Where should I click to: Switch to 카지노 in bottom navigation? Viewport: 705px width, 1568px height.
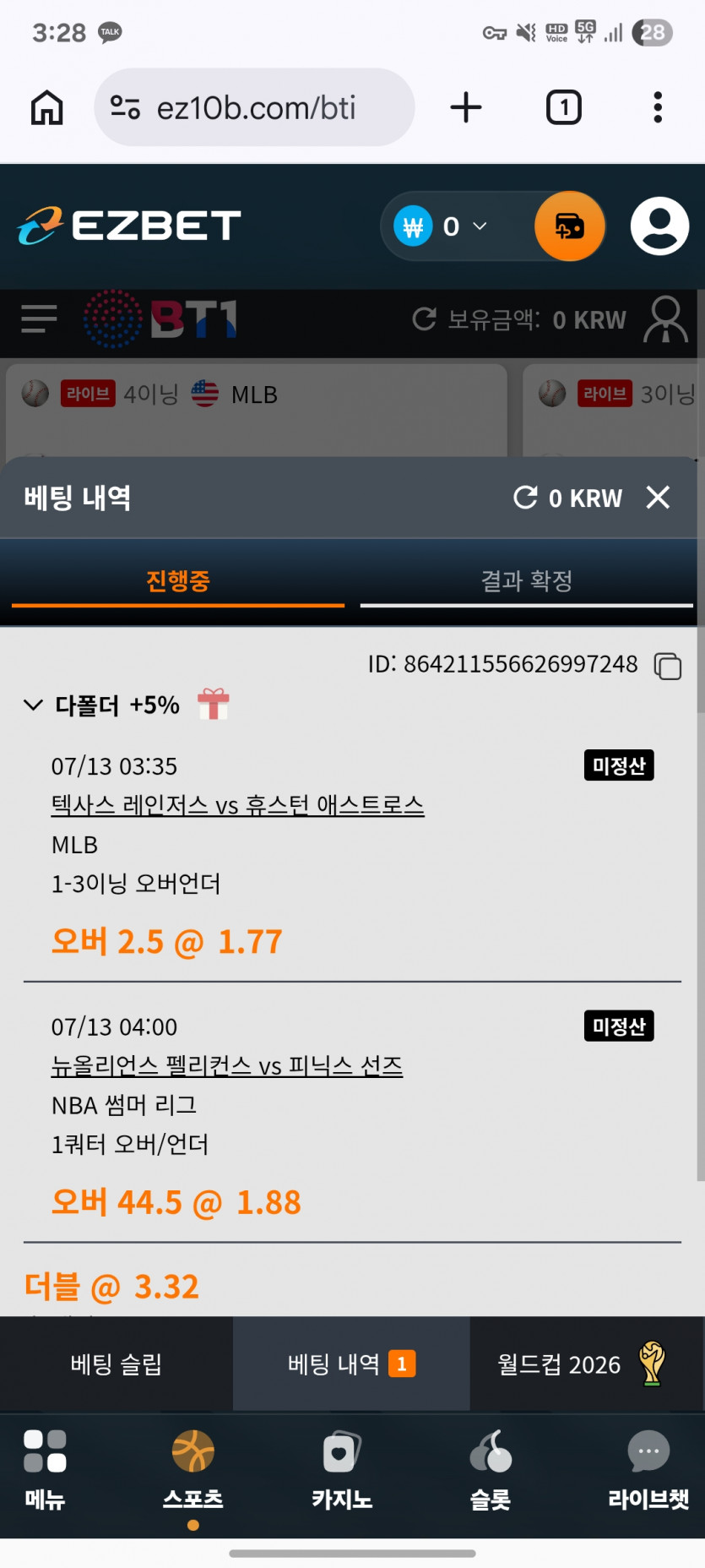[342, 1471]
